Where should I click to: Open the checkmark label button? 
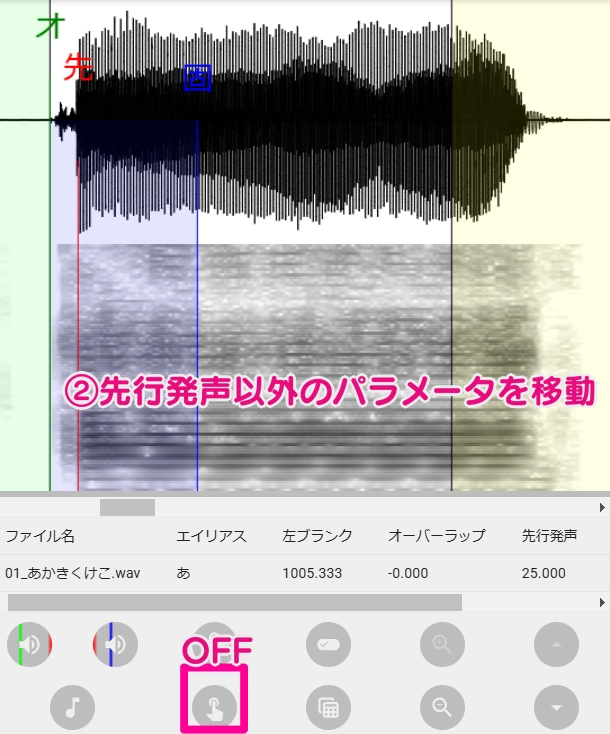[328, 645]
